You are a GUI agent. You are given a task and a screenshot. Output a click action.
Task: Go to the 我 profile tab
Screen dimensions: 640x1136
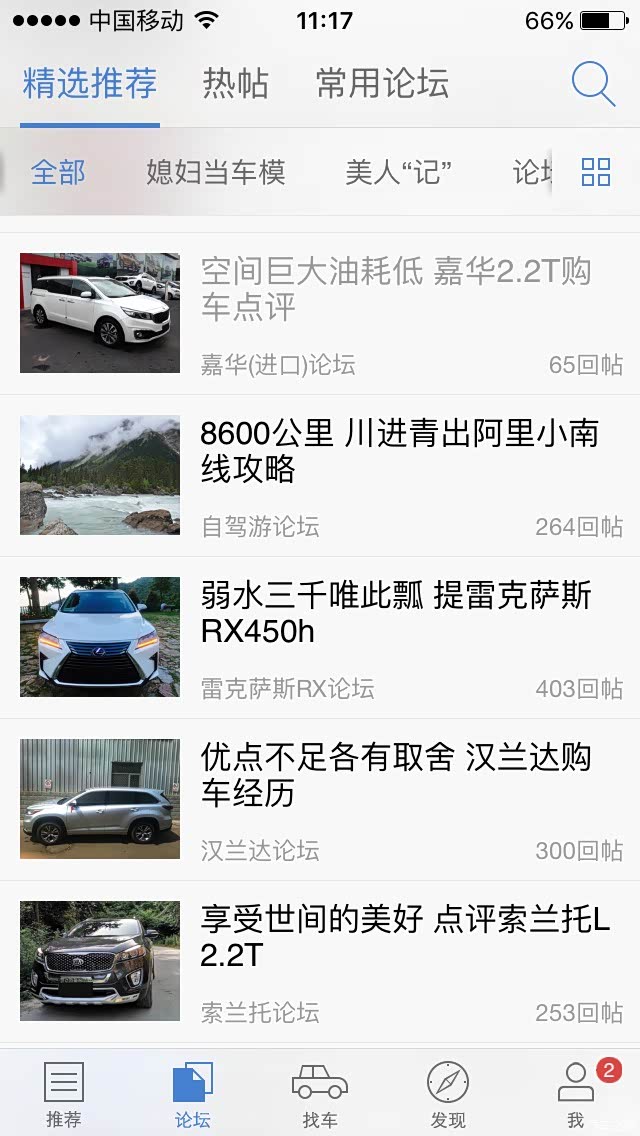576,1094
